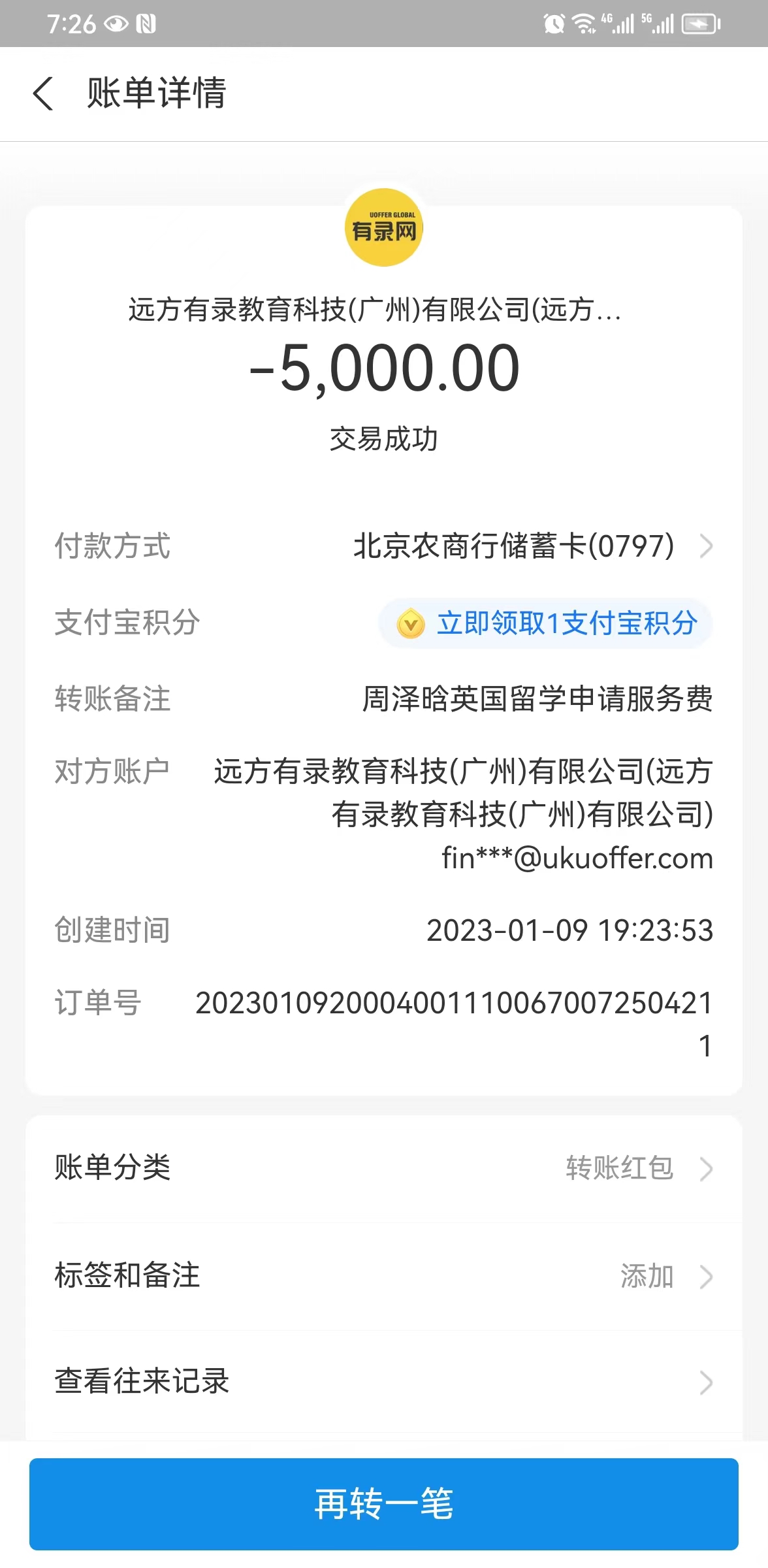Viewport: 768px width, 1568px height.
Task: Claim 立即领取1支付宝积分 reward
Action: pyautogui.click(x=546, y=623)
